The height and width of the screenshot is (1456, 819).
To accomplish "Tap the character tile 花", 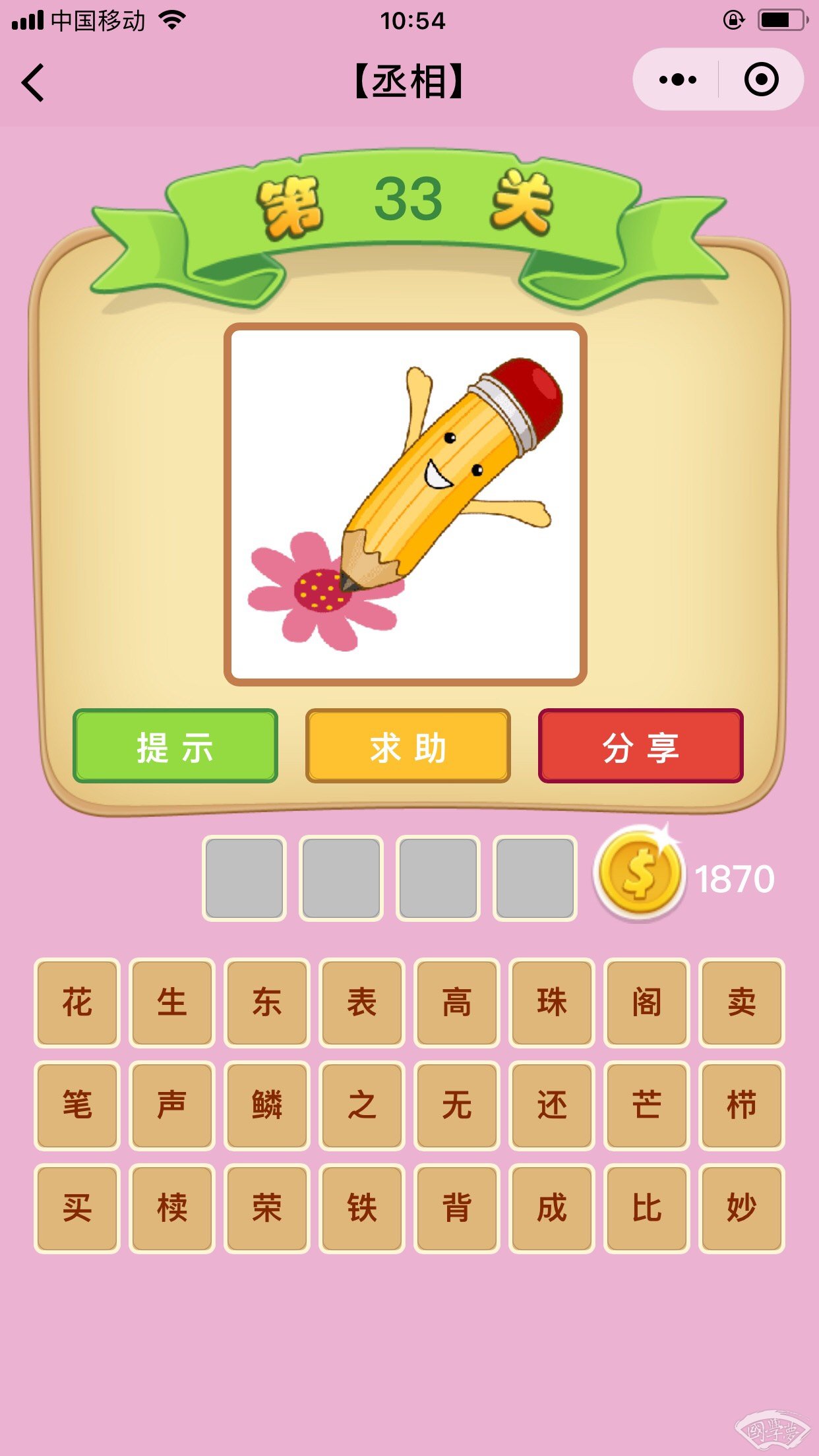I will [77, 1002].
